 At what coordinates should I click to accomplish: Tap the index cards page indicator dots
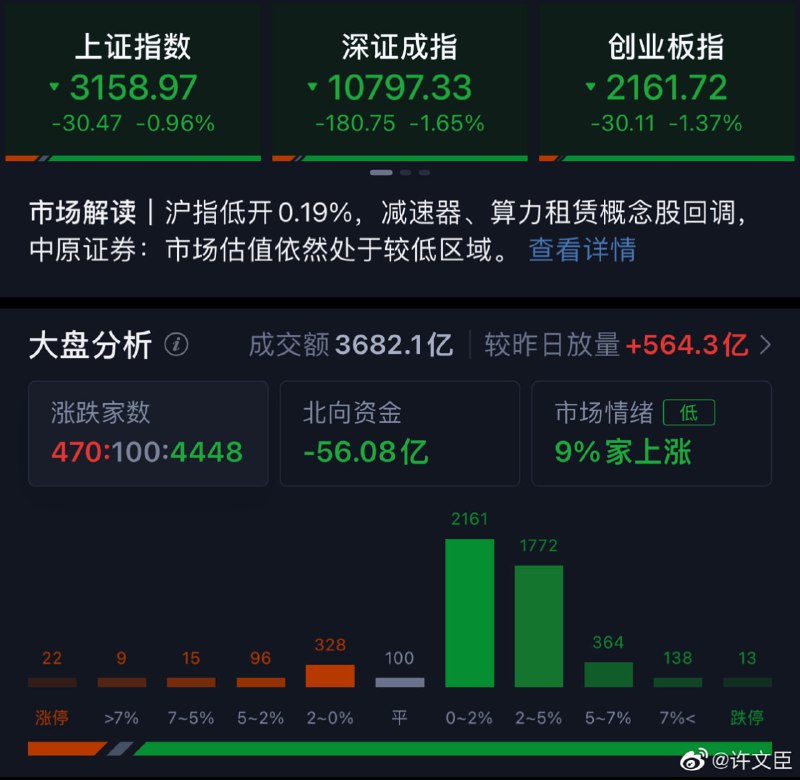click(399, 173)
